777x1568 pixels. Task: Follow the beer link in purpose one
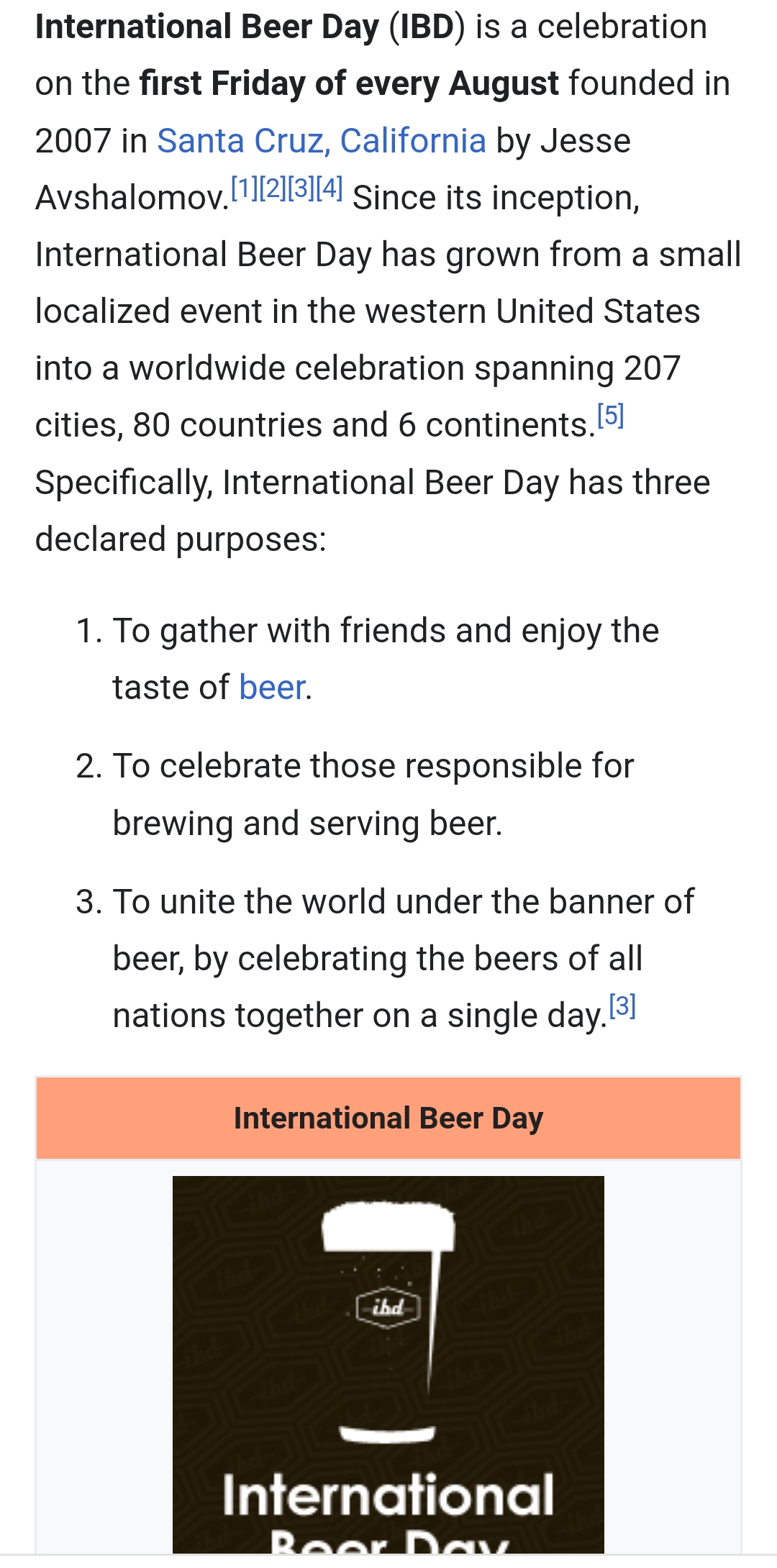pyautogui.click(x=272, y=688)
